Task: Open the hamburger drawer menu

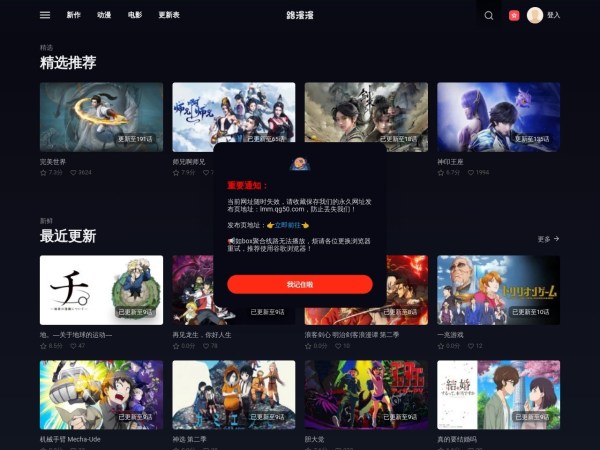Action: tap(45, 15)
